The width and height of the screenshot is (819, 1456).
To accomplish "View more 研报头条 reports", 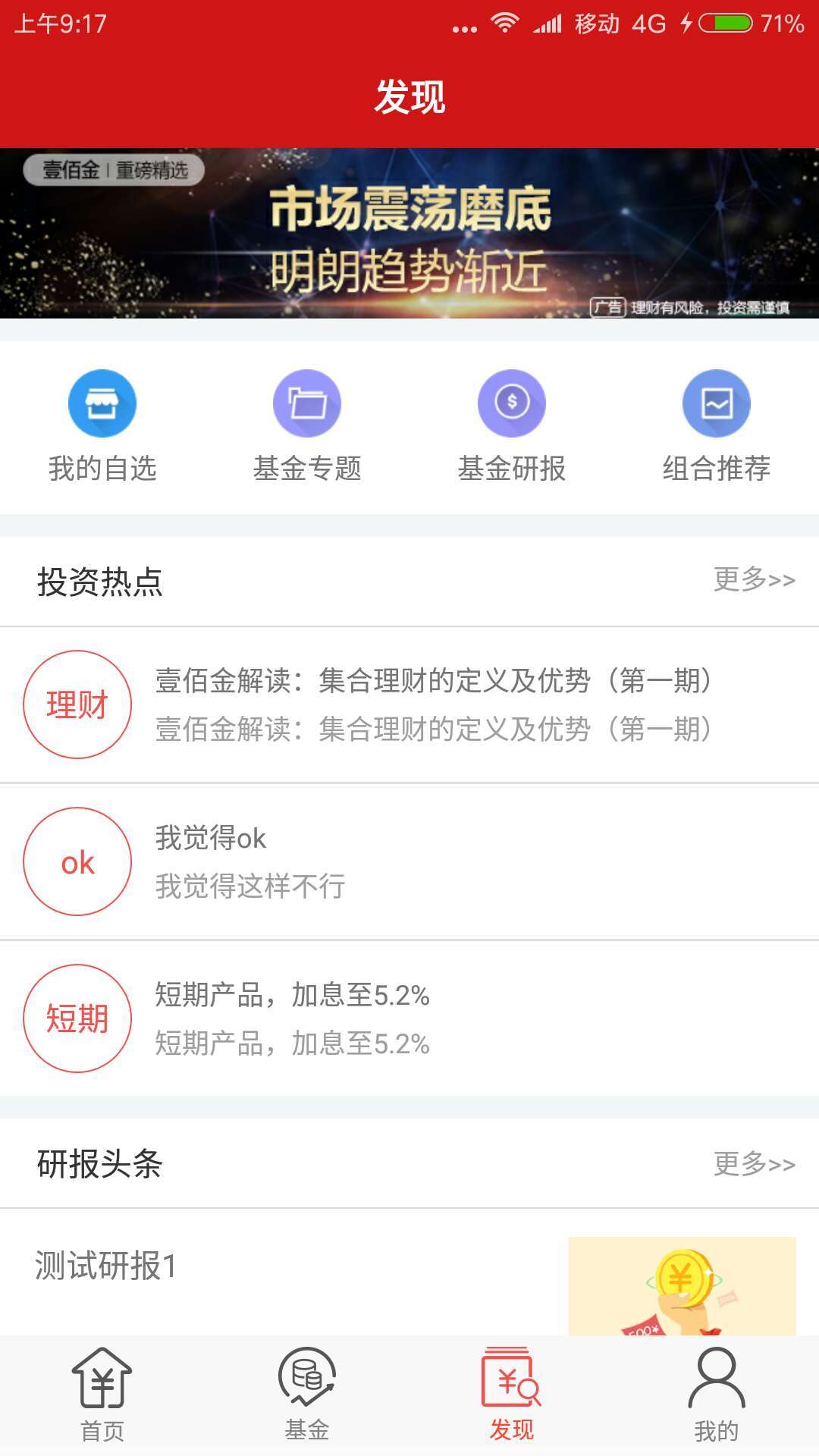I will point(754,1163).
